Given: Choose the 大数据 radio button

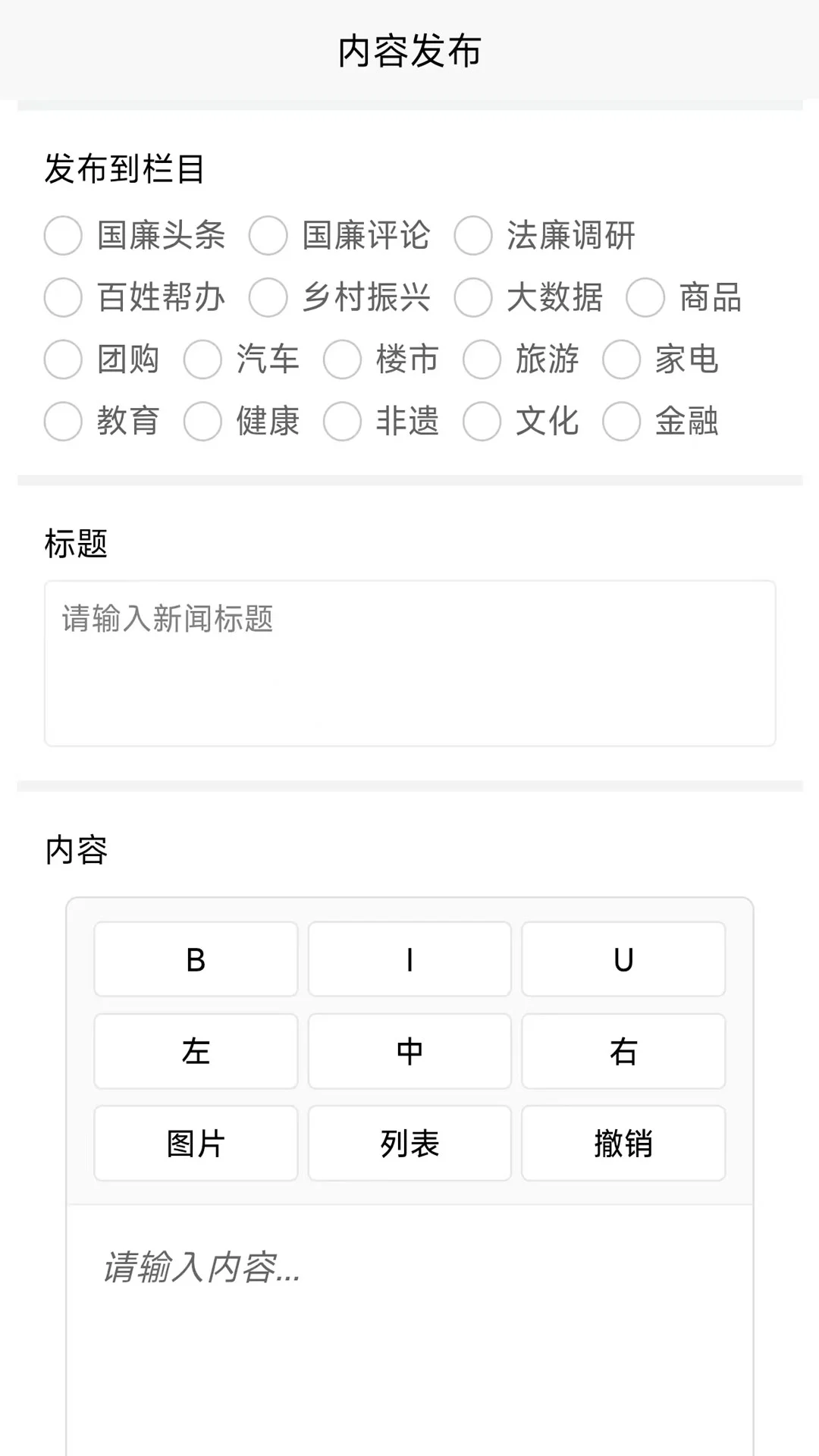Looking at the screenshot, I should click(473, 297).
